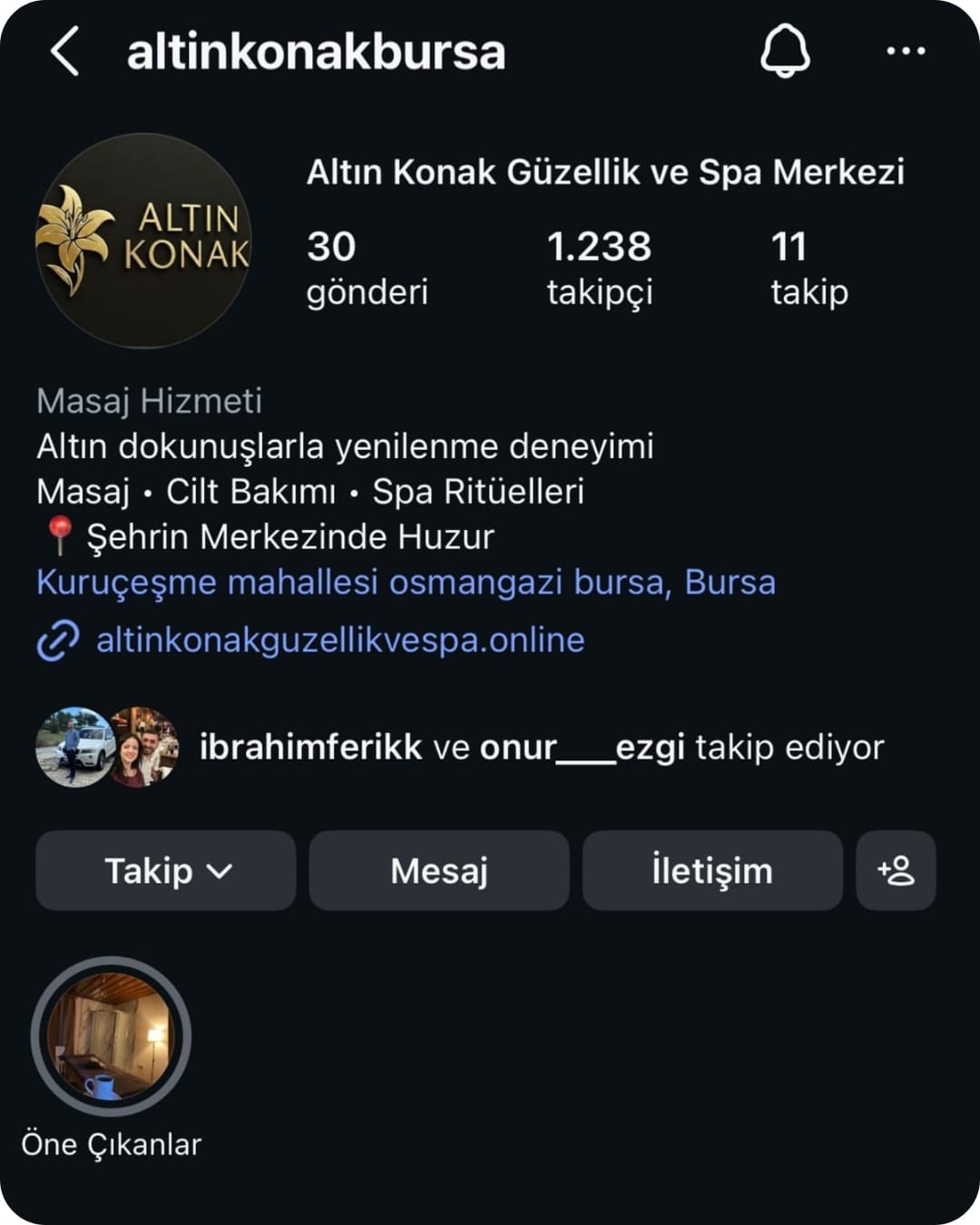Visit altinkonakguzellikvespa.online website link
Viewport: 980px width, 1225px height.
340,641
